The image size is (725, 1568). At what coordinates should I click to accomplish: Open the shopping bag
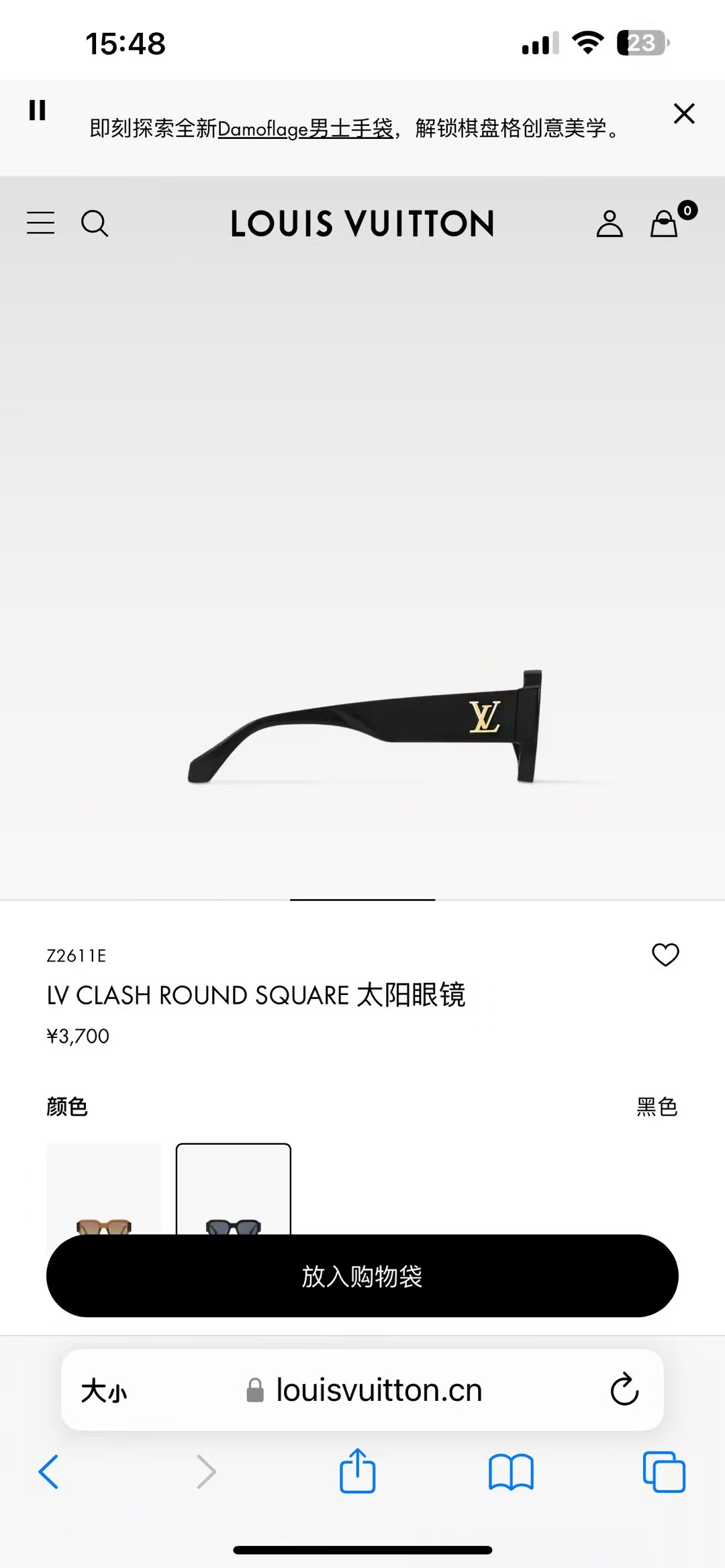click(x=665, y=223)
